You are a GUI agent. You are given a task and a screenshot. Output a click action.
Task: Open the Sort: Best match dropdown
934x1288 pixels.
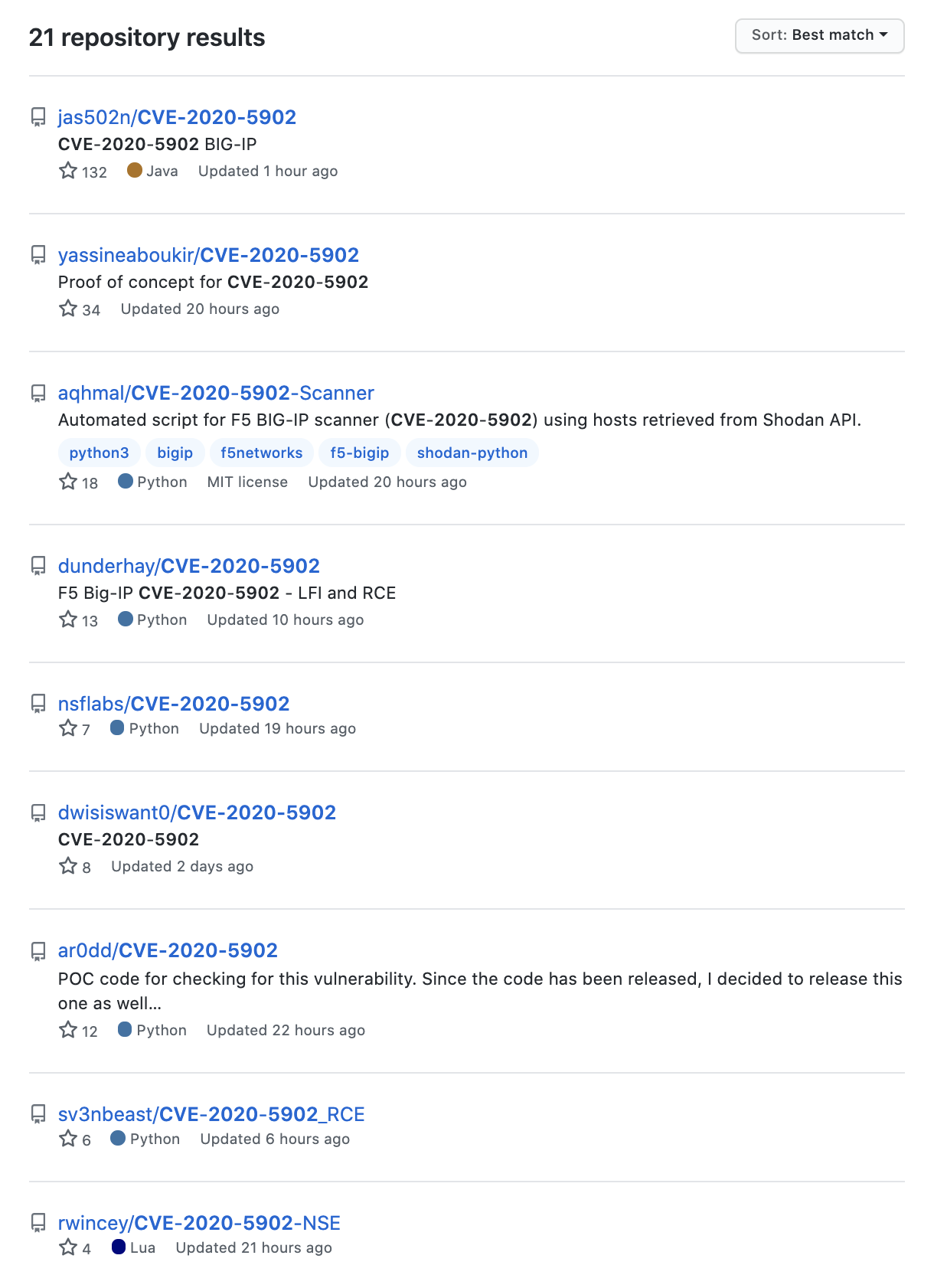click(x=818, y=35)
